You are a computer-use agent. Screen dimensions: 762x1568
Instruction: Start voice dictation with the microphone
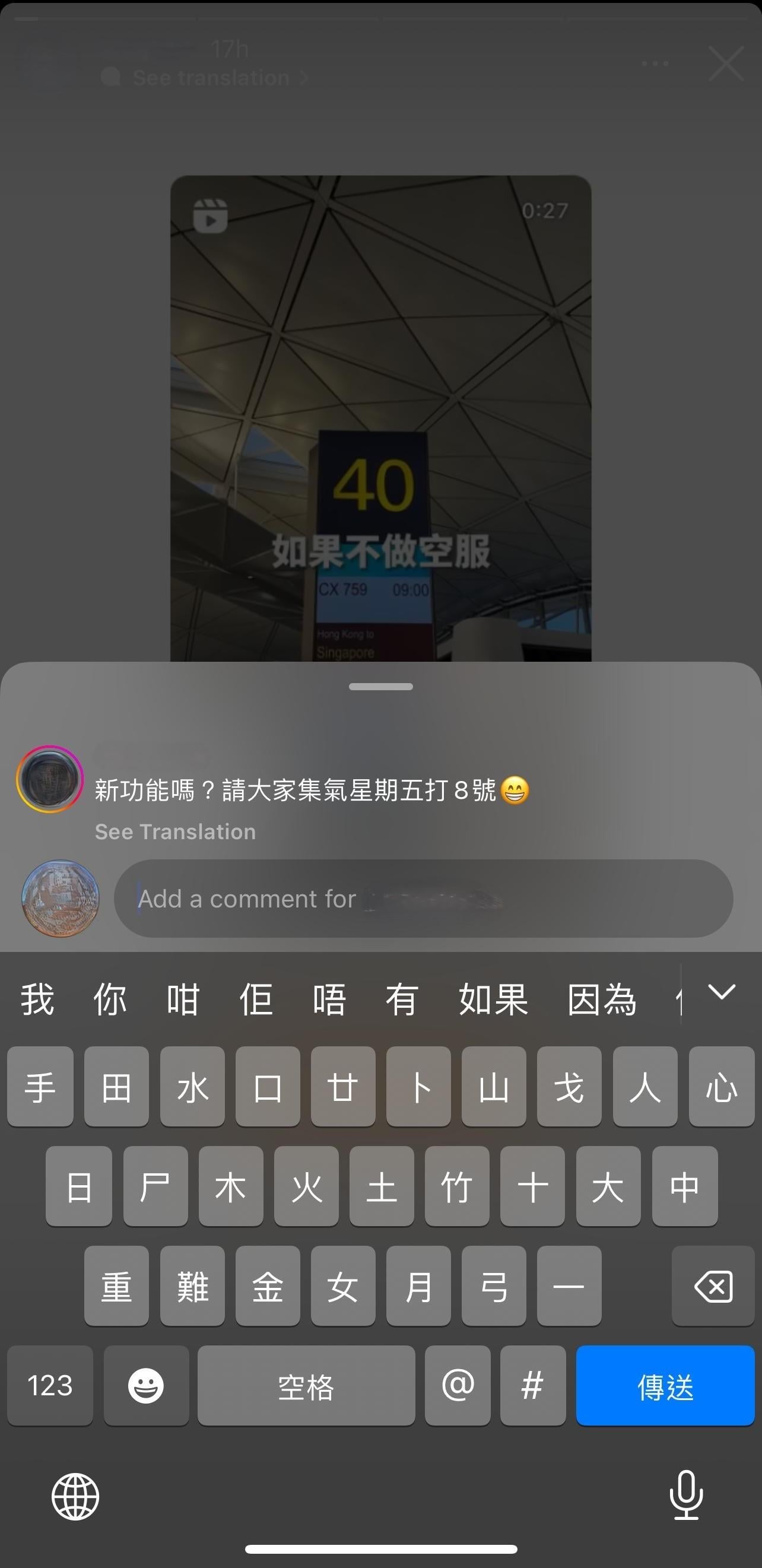[686, 1495]
